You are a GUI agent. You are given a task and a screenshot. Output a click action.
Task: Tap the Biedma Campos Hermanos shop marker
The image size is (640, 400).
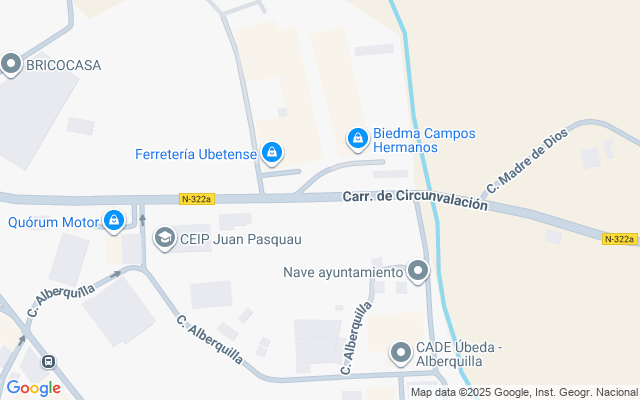pyautogui.click(x=358, y=137)
